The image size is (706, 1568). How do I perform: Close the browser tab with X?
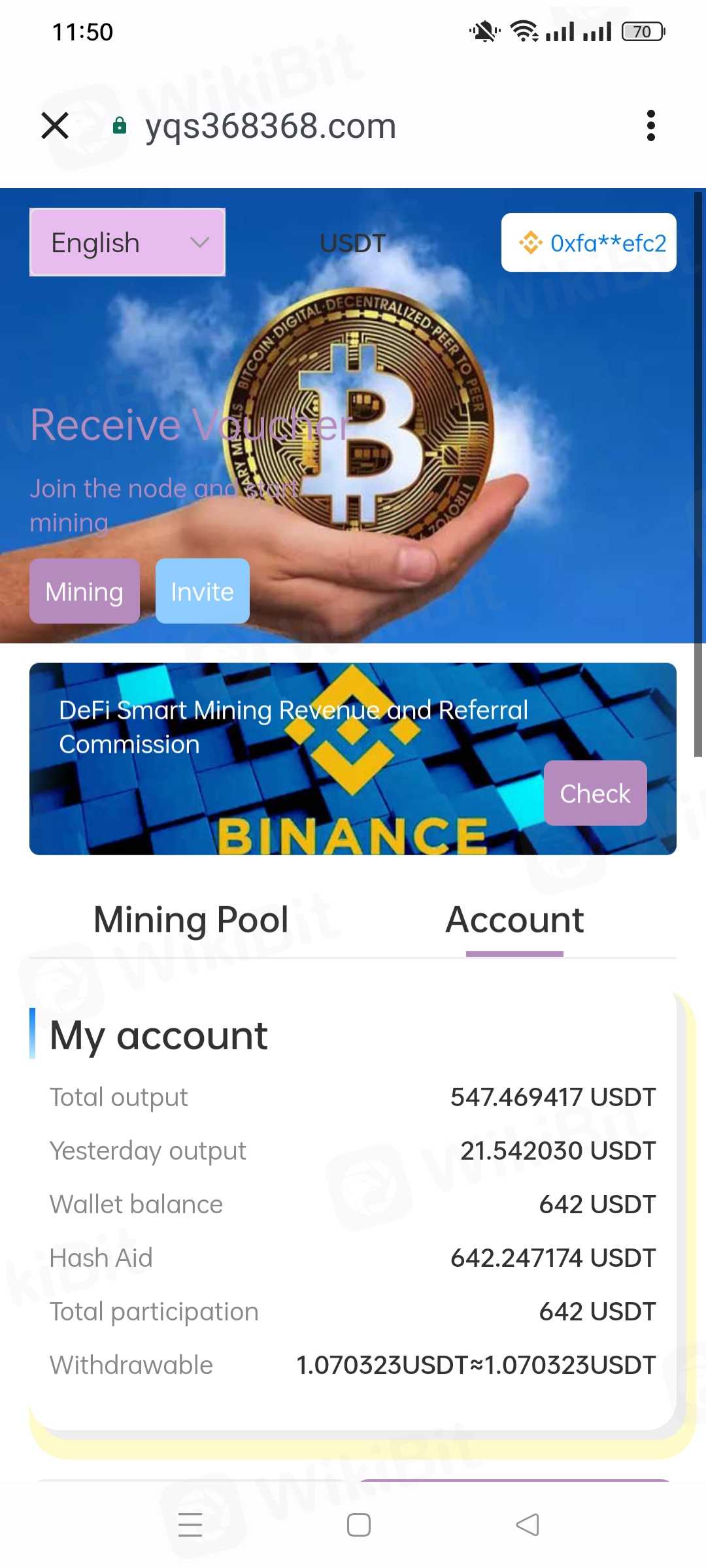[55, 125]
